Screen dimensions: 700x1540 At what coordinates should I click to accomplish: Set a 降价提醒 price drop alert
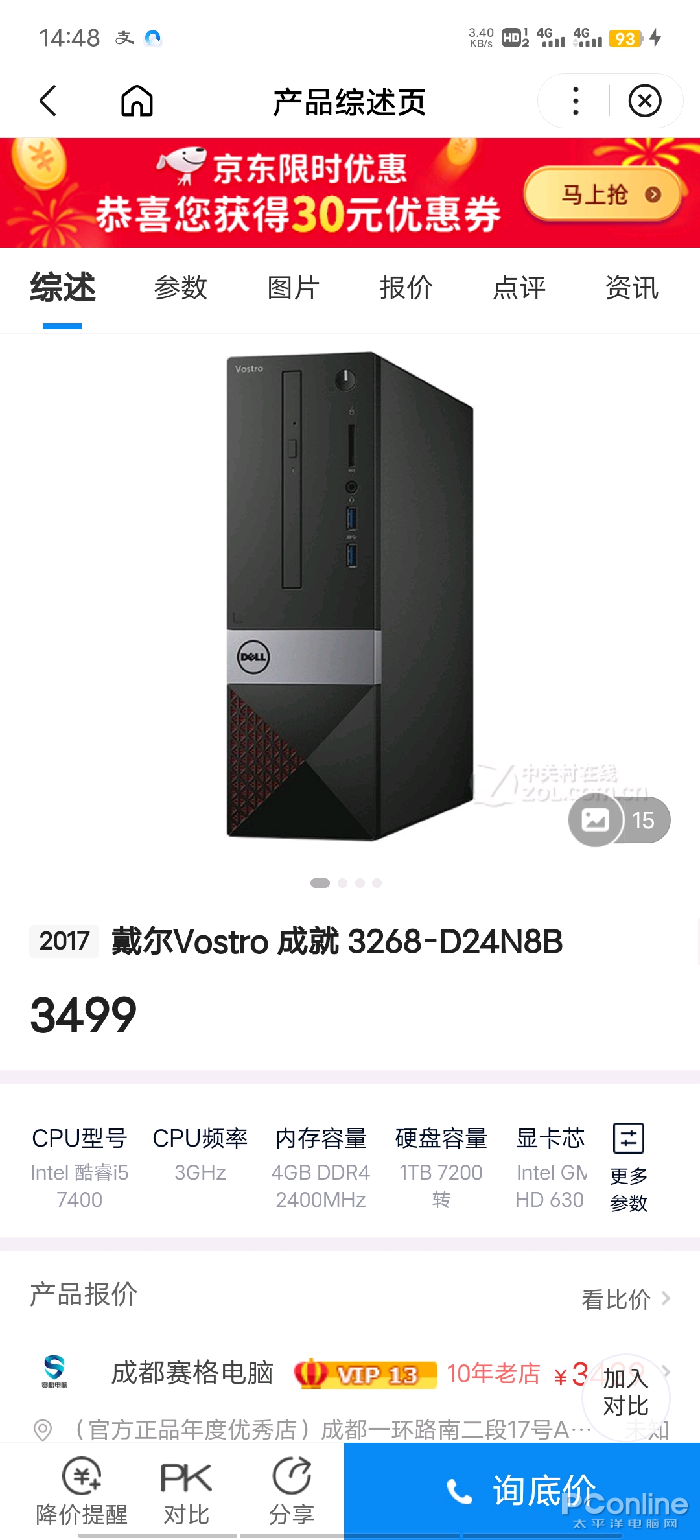tap(82, 1491)
